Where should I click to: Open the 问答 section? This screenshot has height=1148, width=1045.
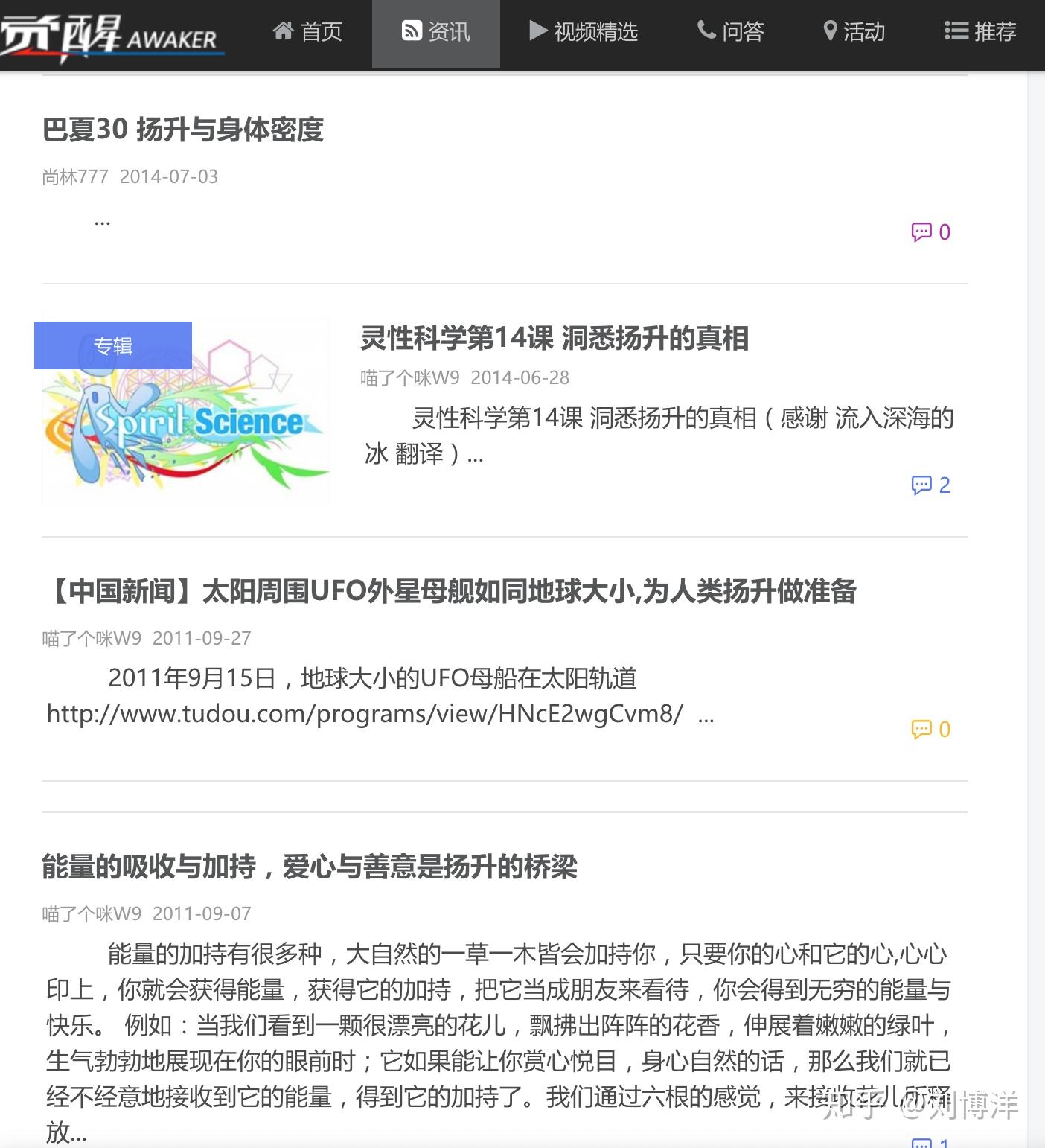point(731,32)
